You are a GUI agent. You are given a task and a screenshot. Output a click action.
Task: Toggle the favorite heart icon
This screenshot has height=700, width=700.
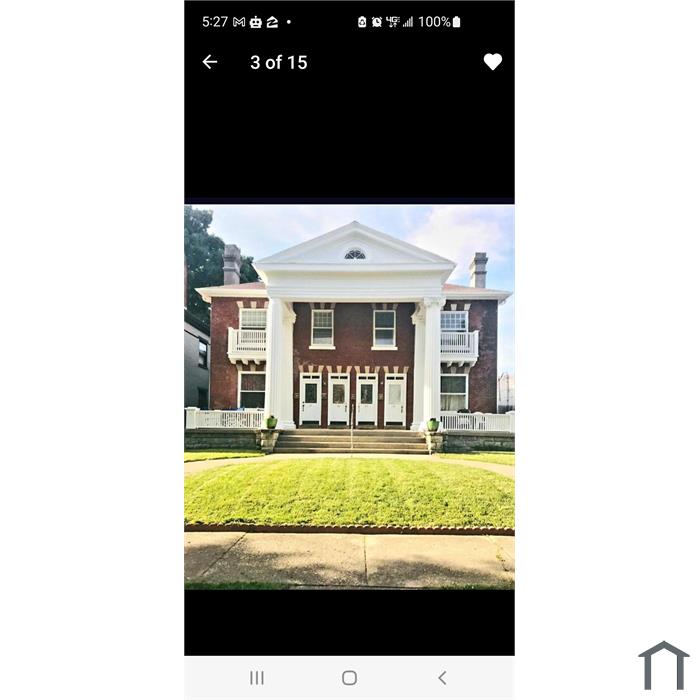(x=492, y=62)
